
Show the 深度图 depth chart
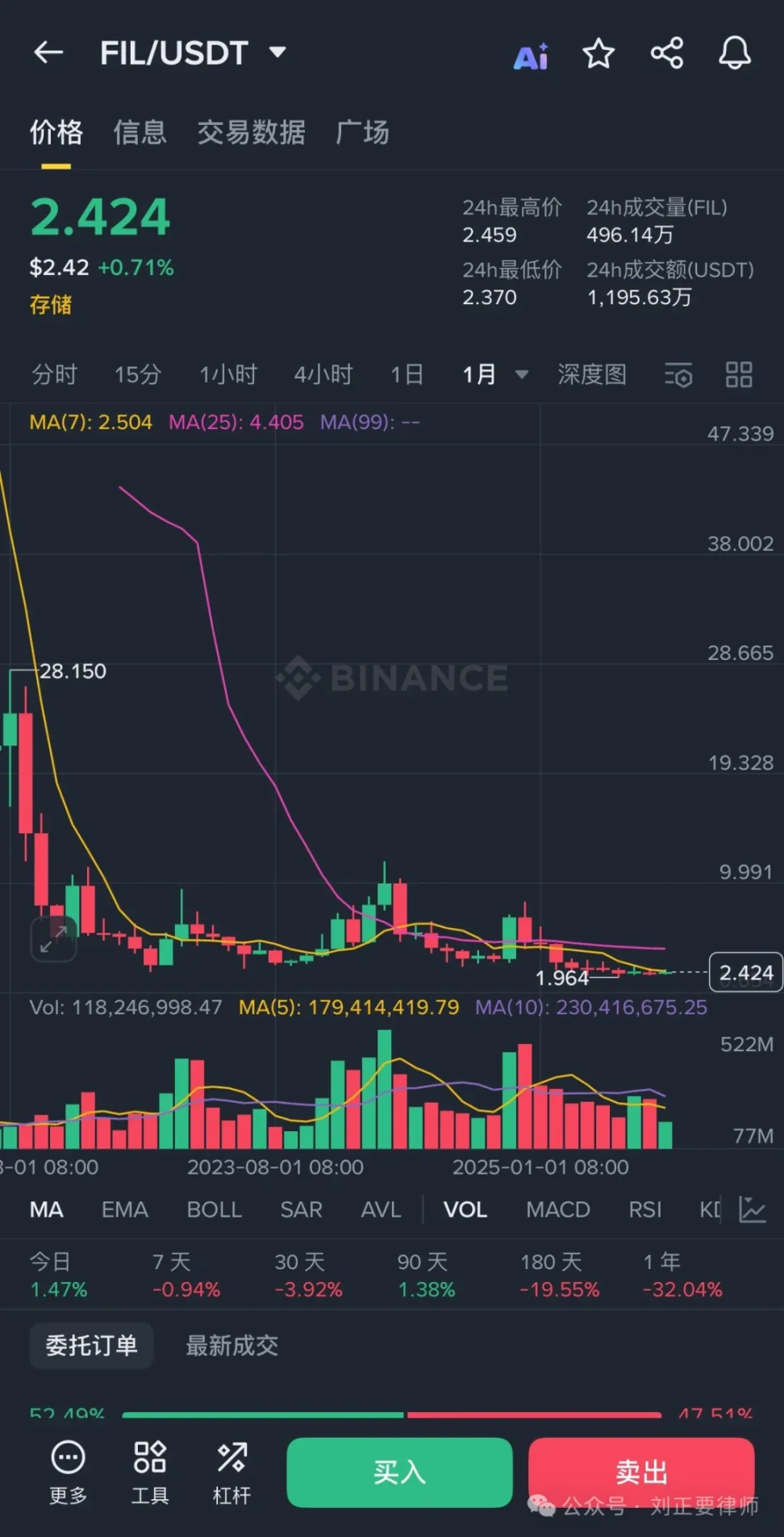[x=592, y=374]
